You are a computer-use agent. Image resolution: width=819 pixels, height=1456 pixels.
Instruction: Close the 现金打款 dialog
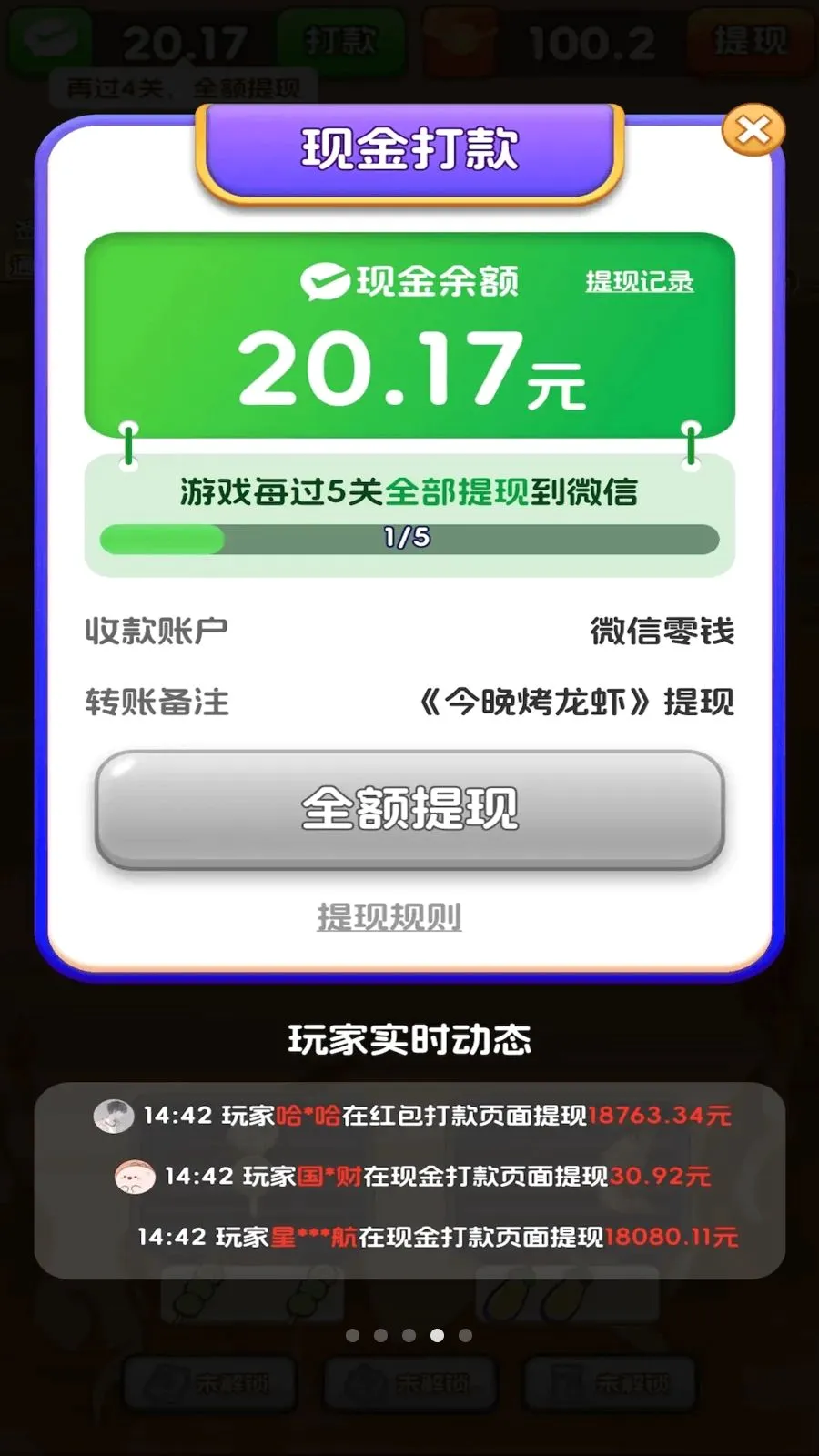[753, 131]
